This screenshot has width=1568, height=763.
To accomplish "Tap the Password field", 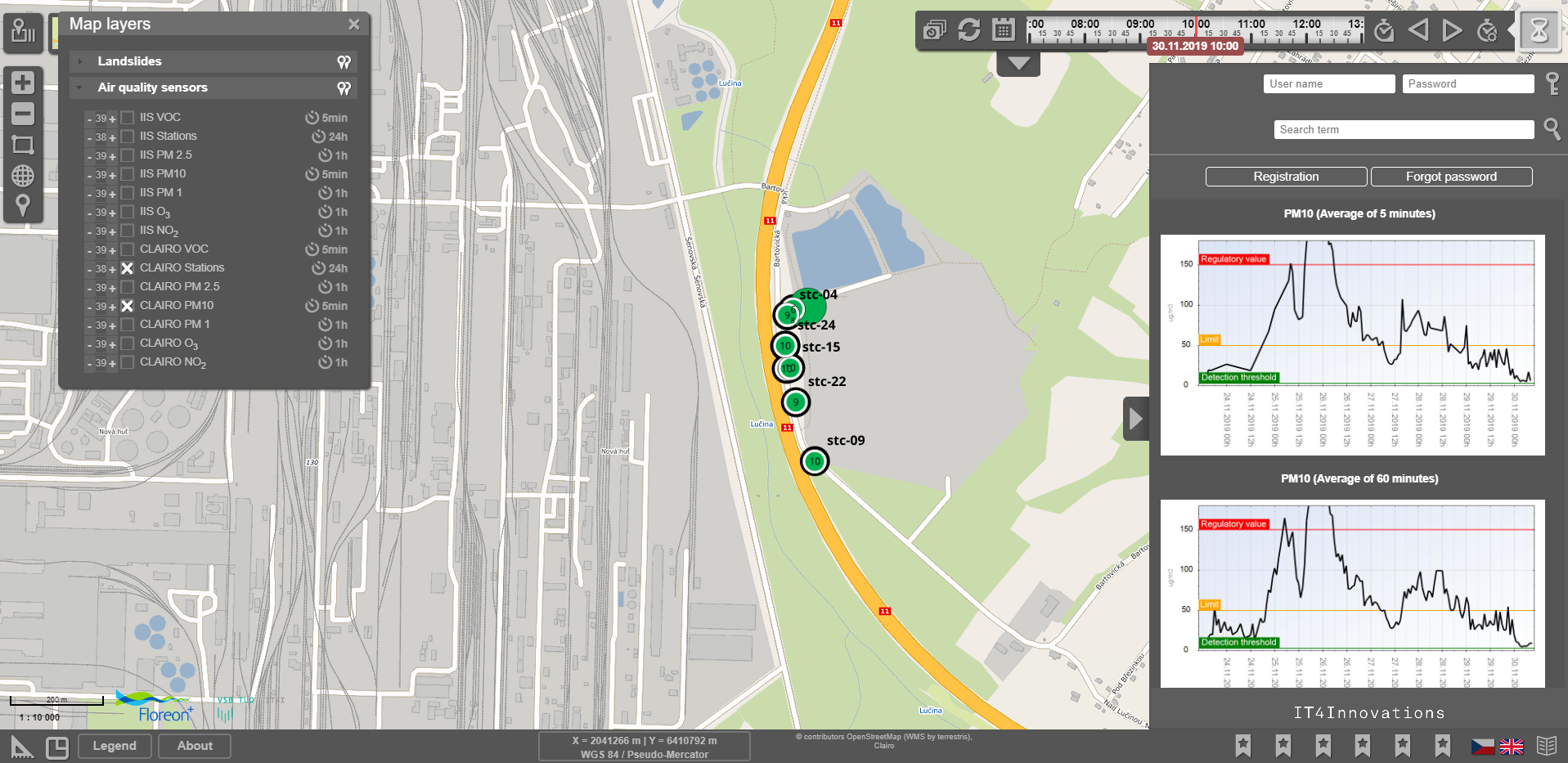I will pyautogui.click(x=1467, y=83).
